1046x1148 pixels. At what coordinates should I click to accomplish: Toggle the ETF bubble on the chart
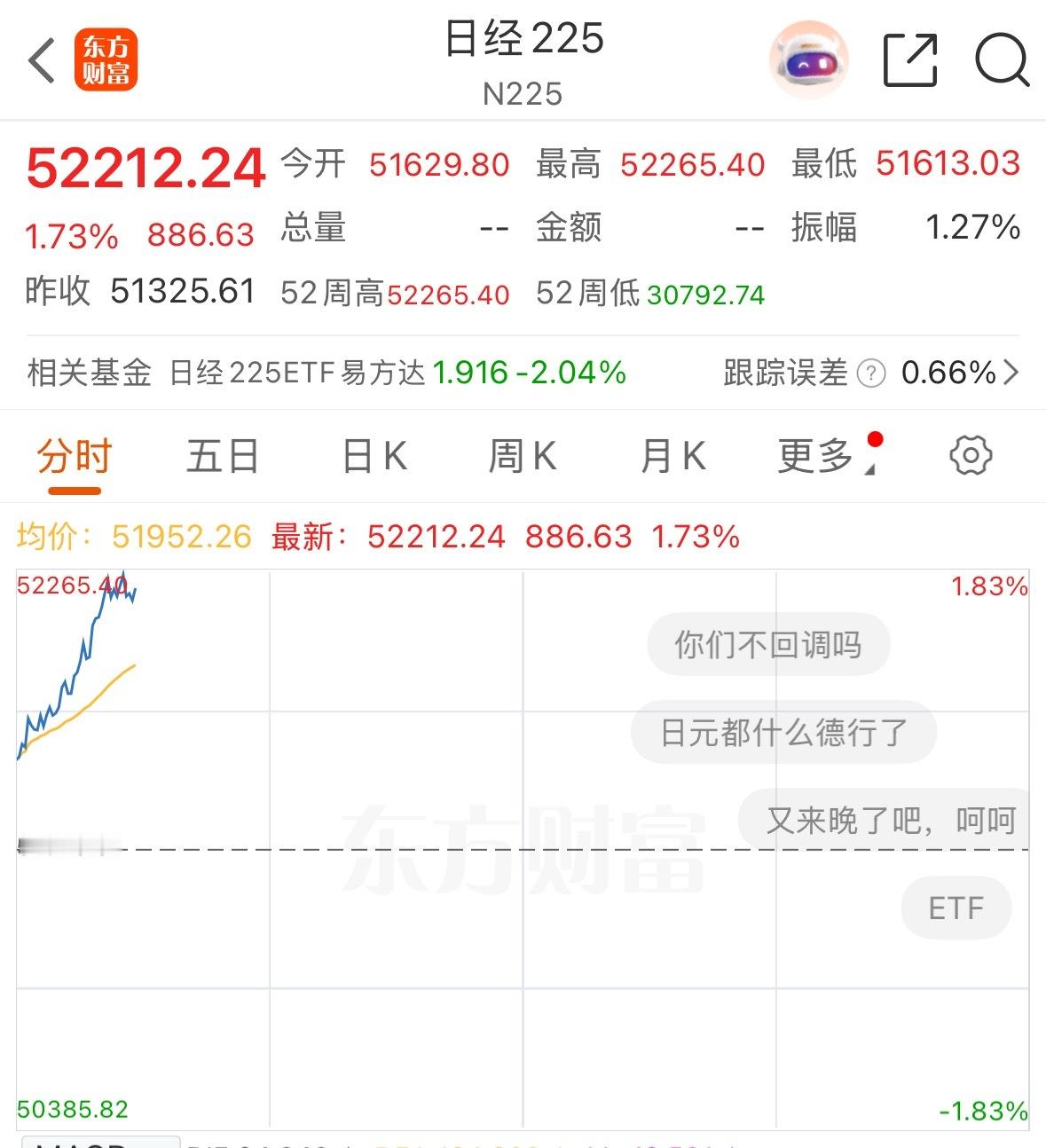tap(956, 908)
